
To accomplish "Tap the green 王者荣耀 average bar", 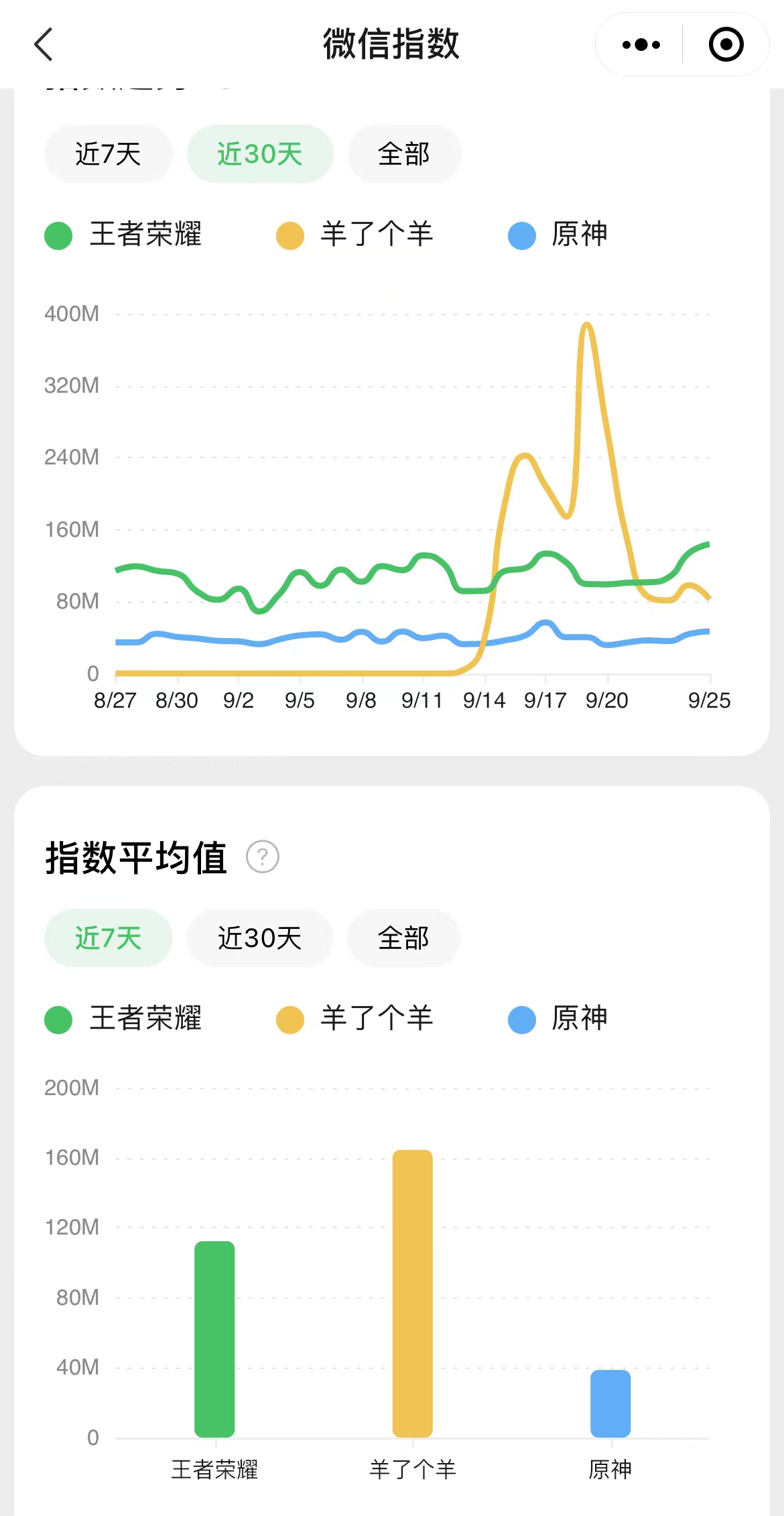I will (x=214, y=1339).
